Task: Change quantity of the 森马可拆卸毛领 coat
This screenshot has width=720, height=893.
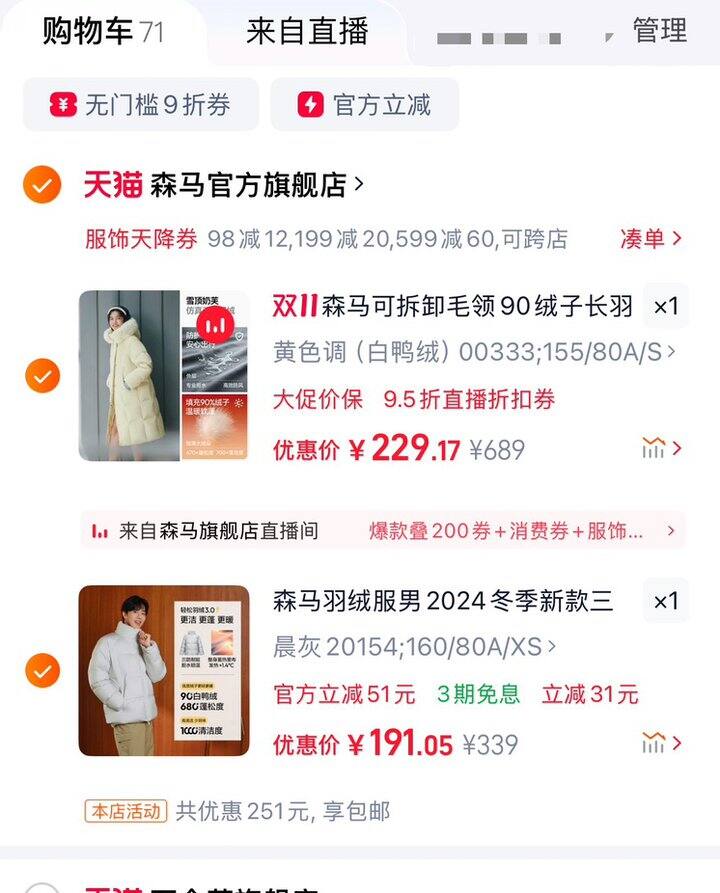Action: pyautogui.click(x=665, y=306)
